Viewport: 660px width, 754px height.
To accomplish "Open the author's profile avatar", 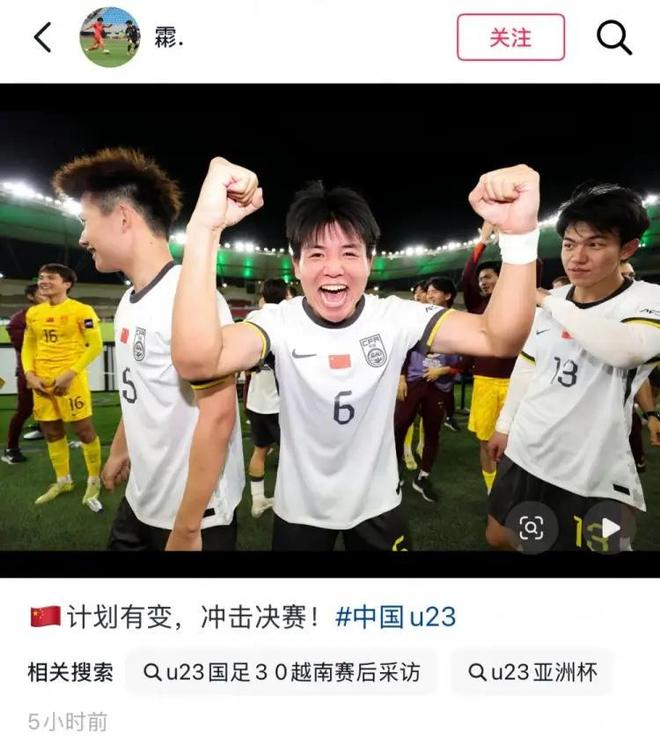I will point(110,38).
